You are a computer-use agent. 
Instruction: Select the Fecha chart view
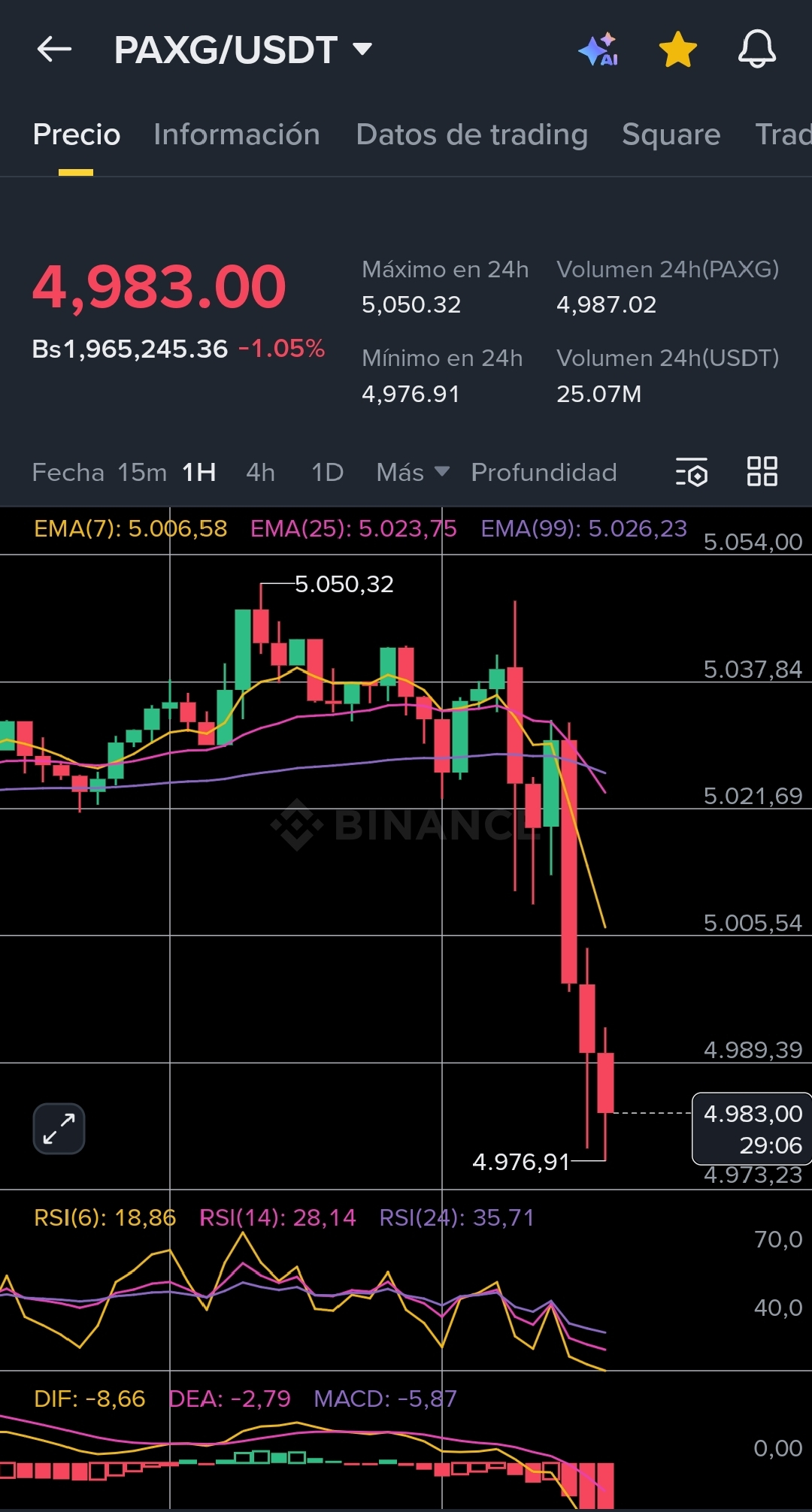coord(68,473)
